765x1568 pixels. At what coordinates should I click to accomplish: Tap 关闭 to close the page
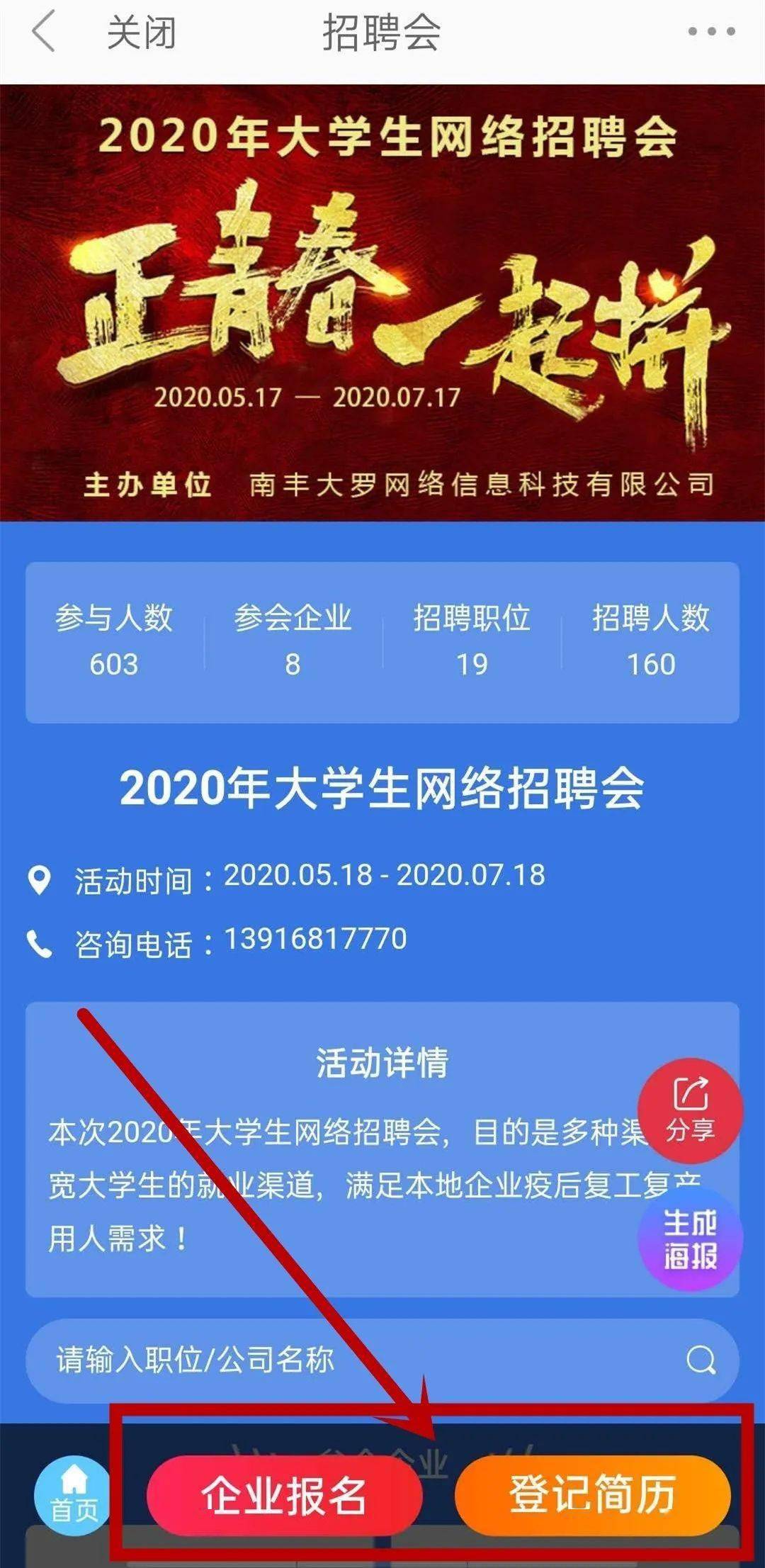click(141, 33)
